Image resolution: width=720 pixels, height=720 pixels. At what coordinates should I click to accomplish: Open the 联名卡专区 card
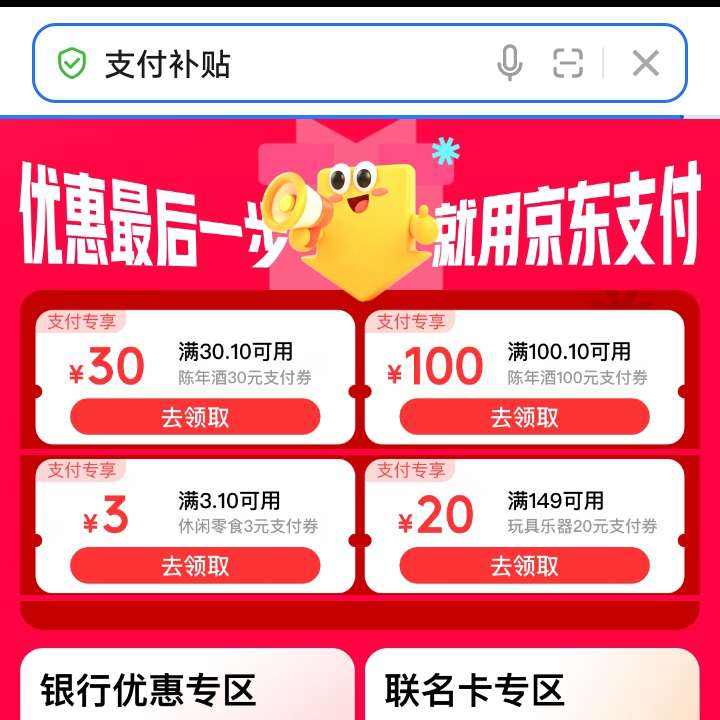532,684
